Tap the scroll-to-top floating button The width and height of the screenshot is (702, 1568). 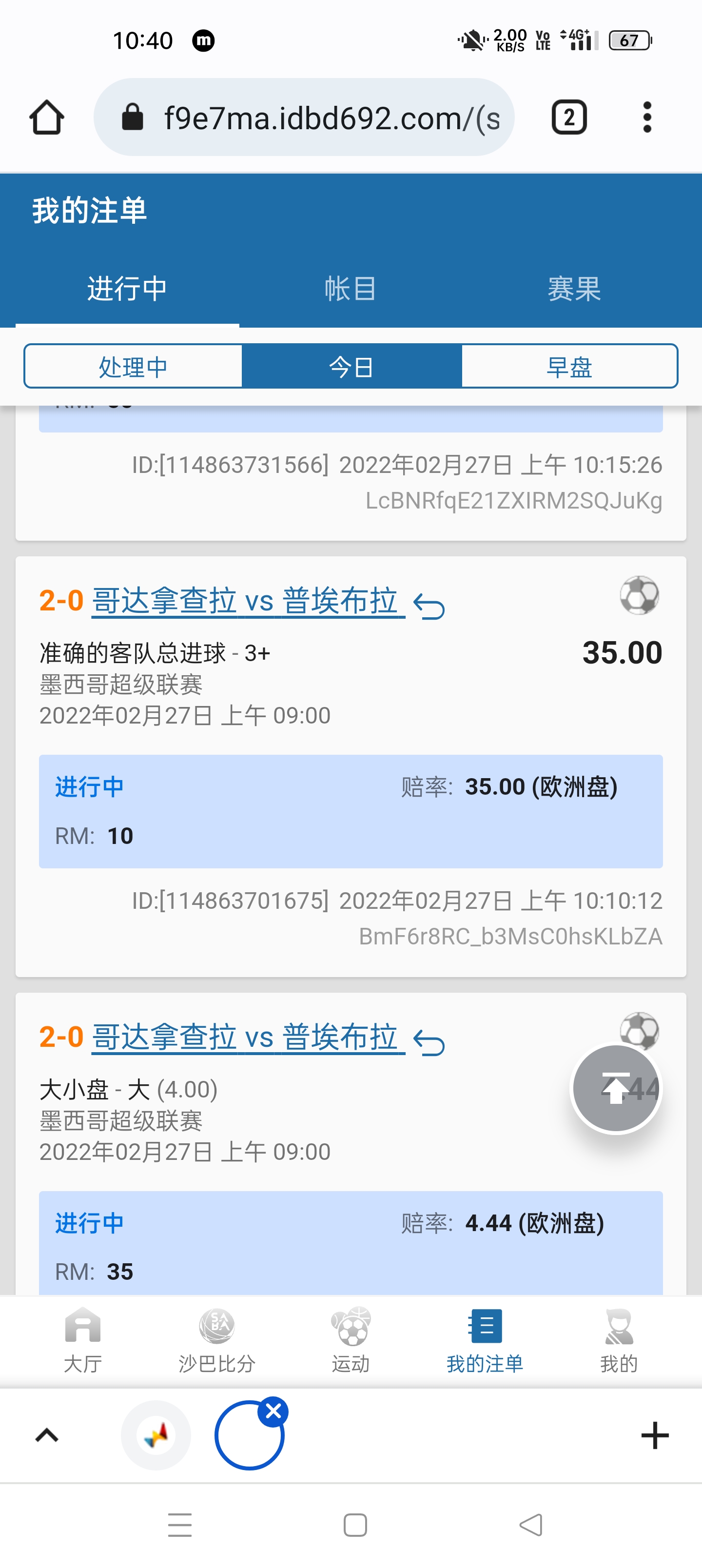[x=616, y=1088]
